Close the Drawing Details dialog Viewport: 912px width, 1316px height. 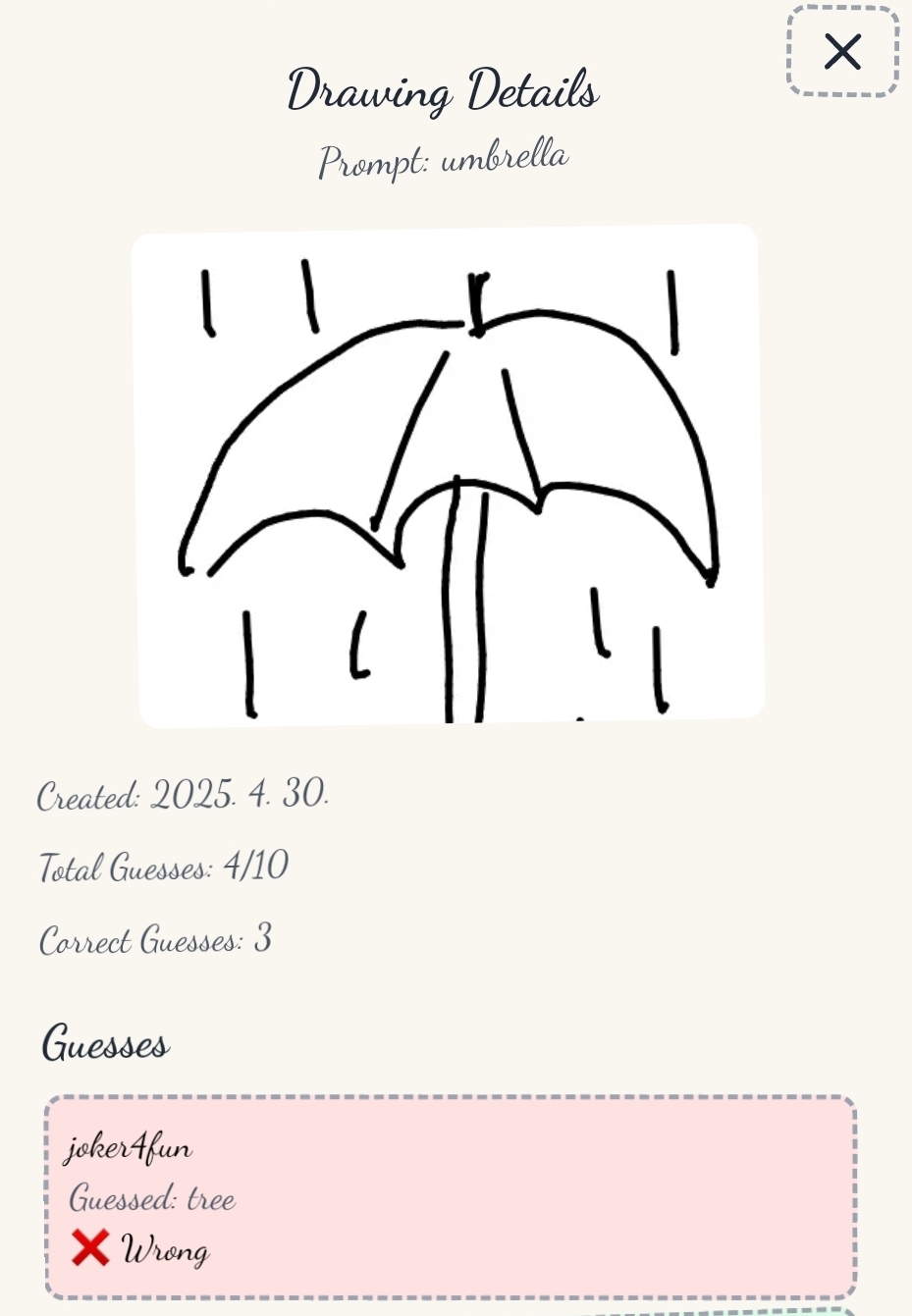coord(842,51)
